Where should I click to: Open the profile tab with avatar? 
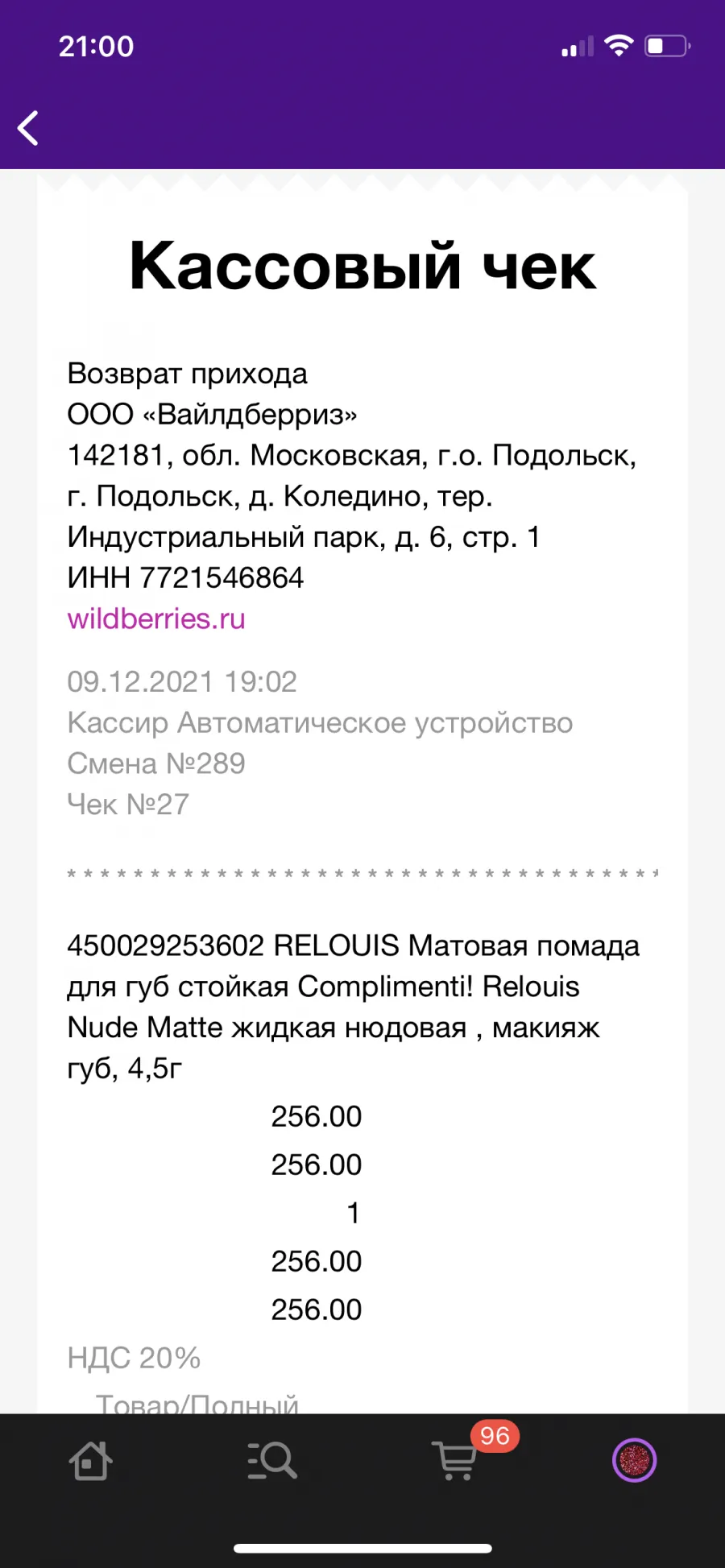(635, 1460)
